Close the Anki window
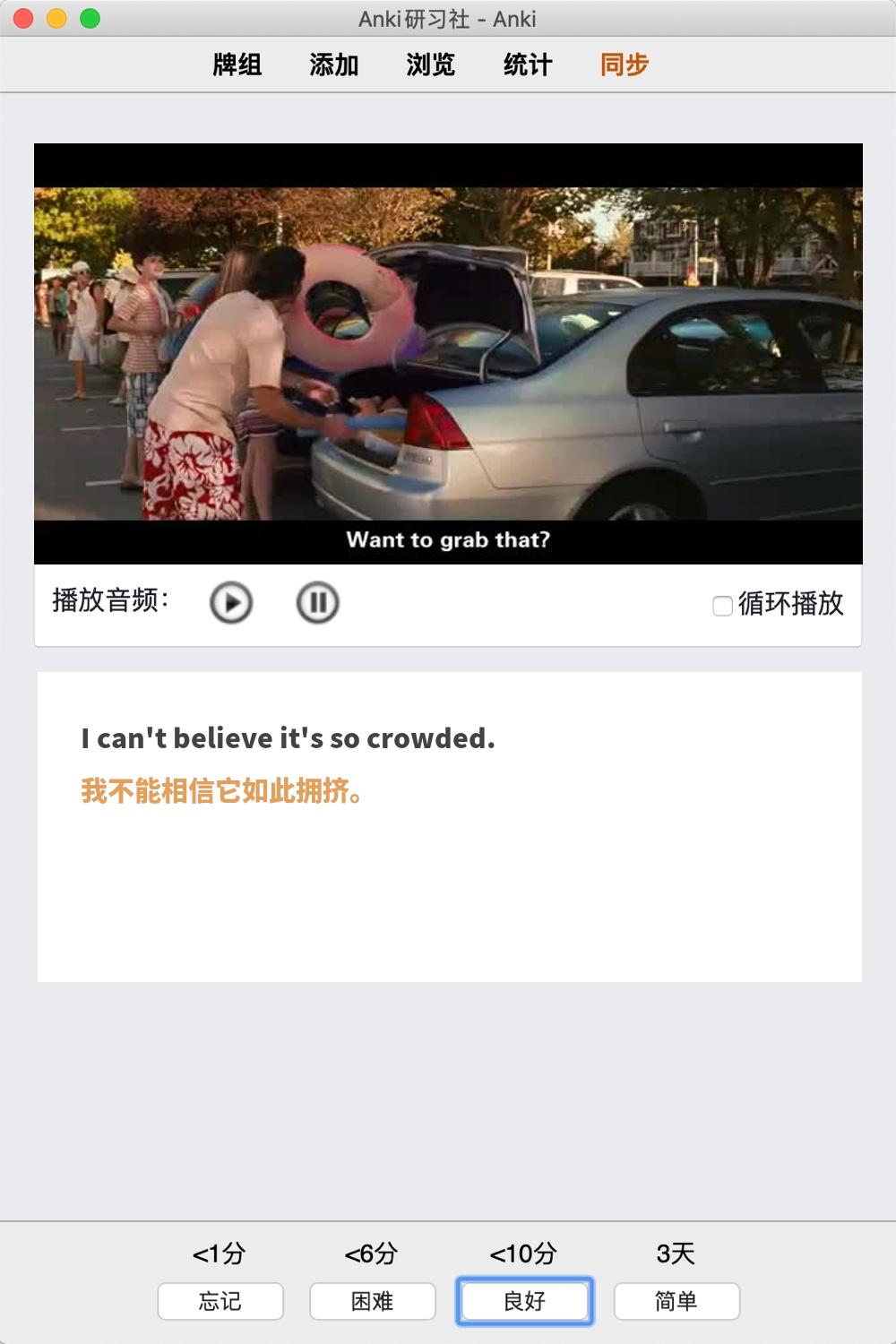The width and height of the screenshot is (896, 1344). [x=24, y=19]
